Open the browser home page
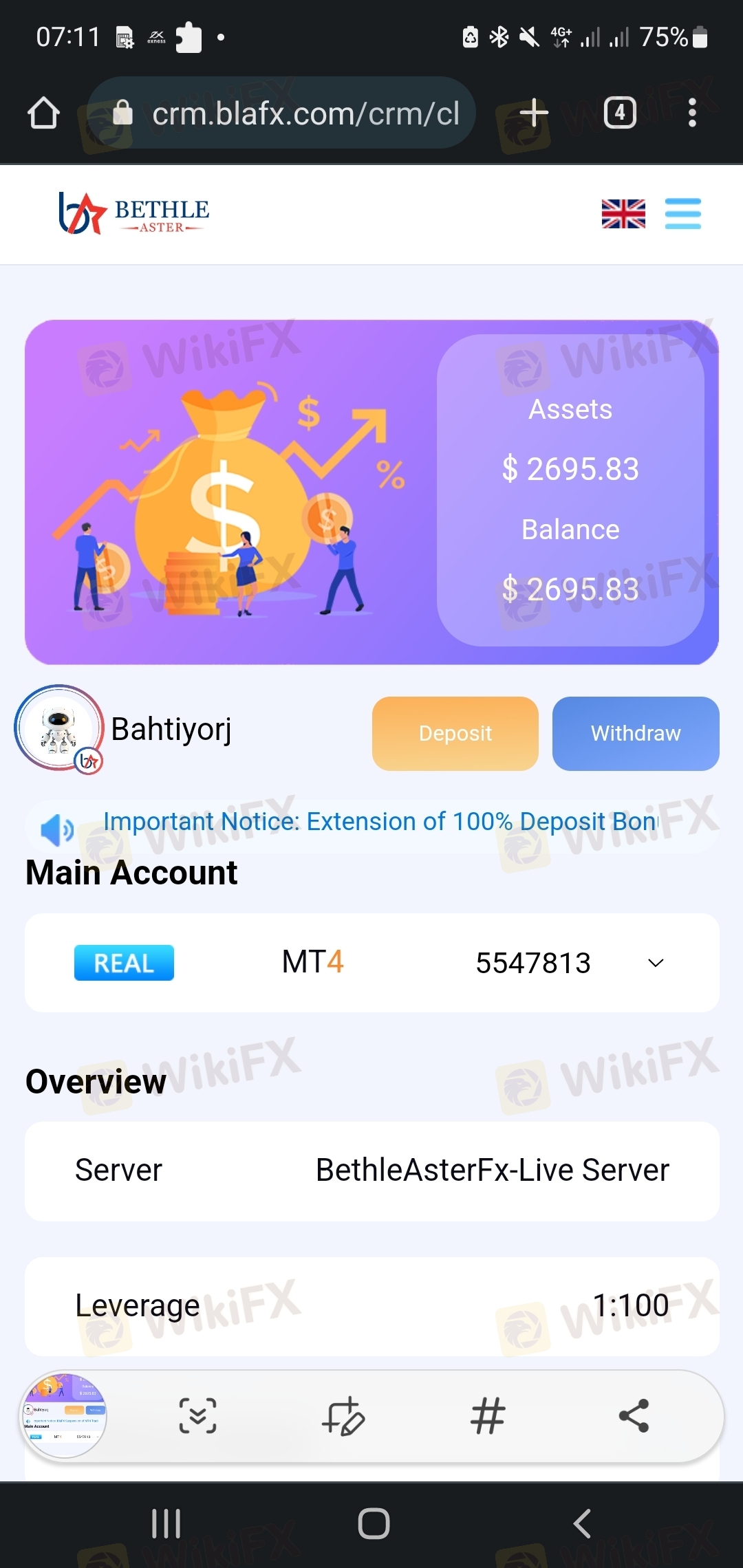 point(43,113)
